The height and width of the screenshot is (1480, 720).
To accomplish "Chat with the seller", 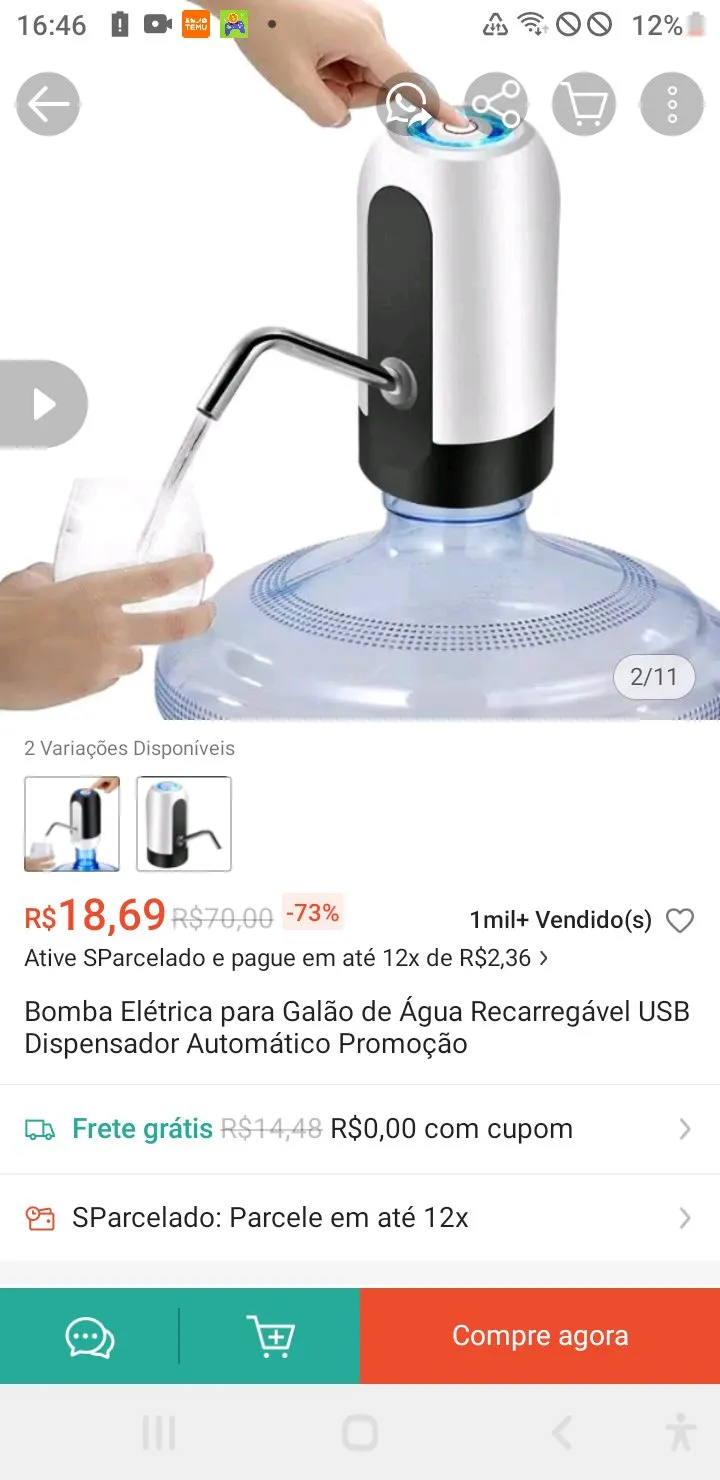I will (90, 1336).
